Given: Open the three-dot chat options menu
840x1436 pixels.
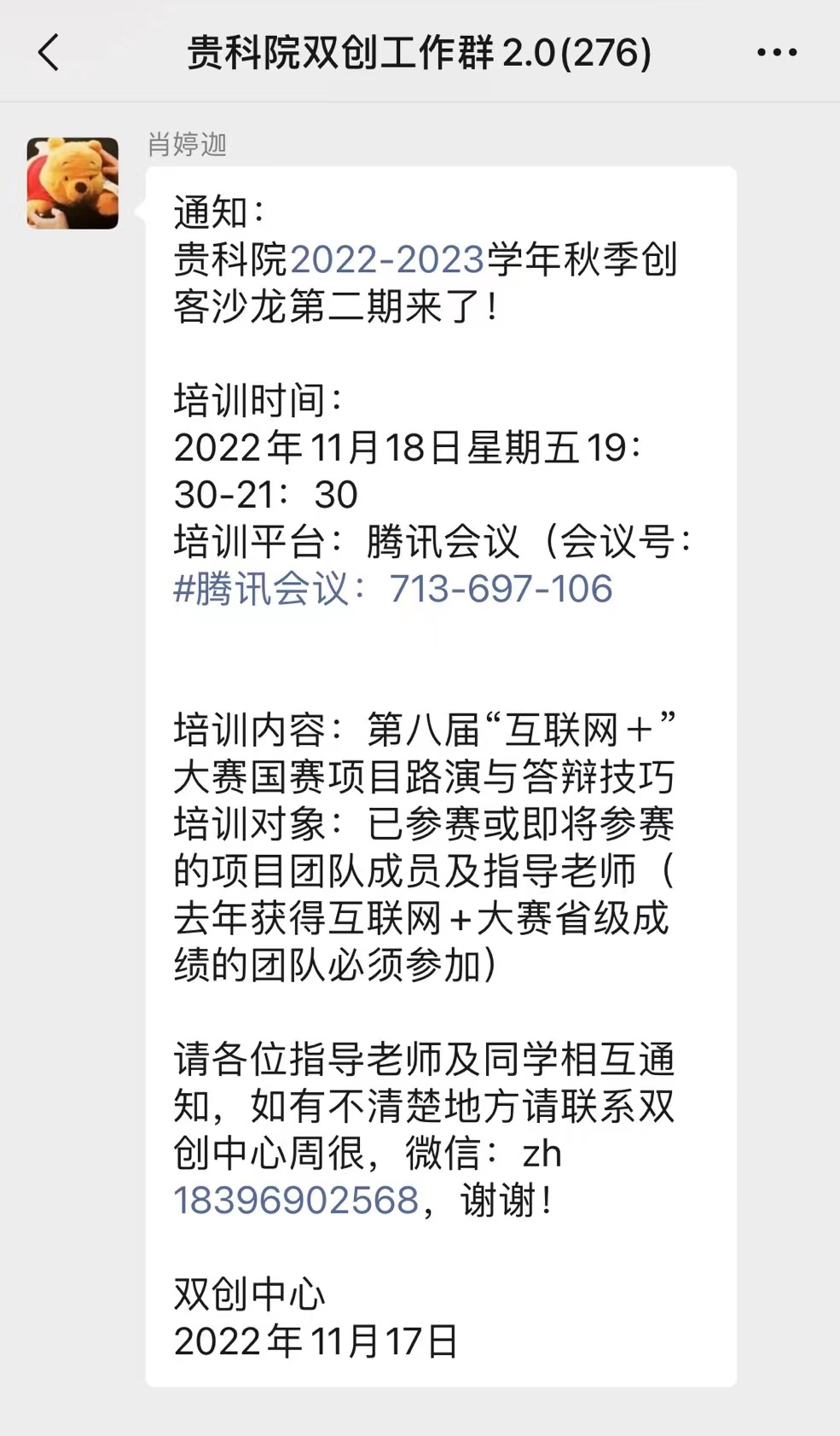Looking at the screenshot, I should click(776, 53).
